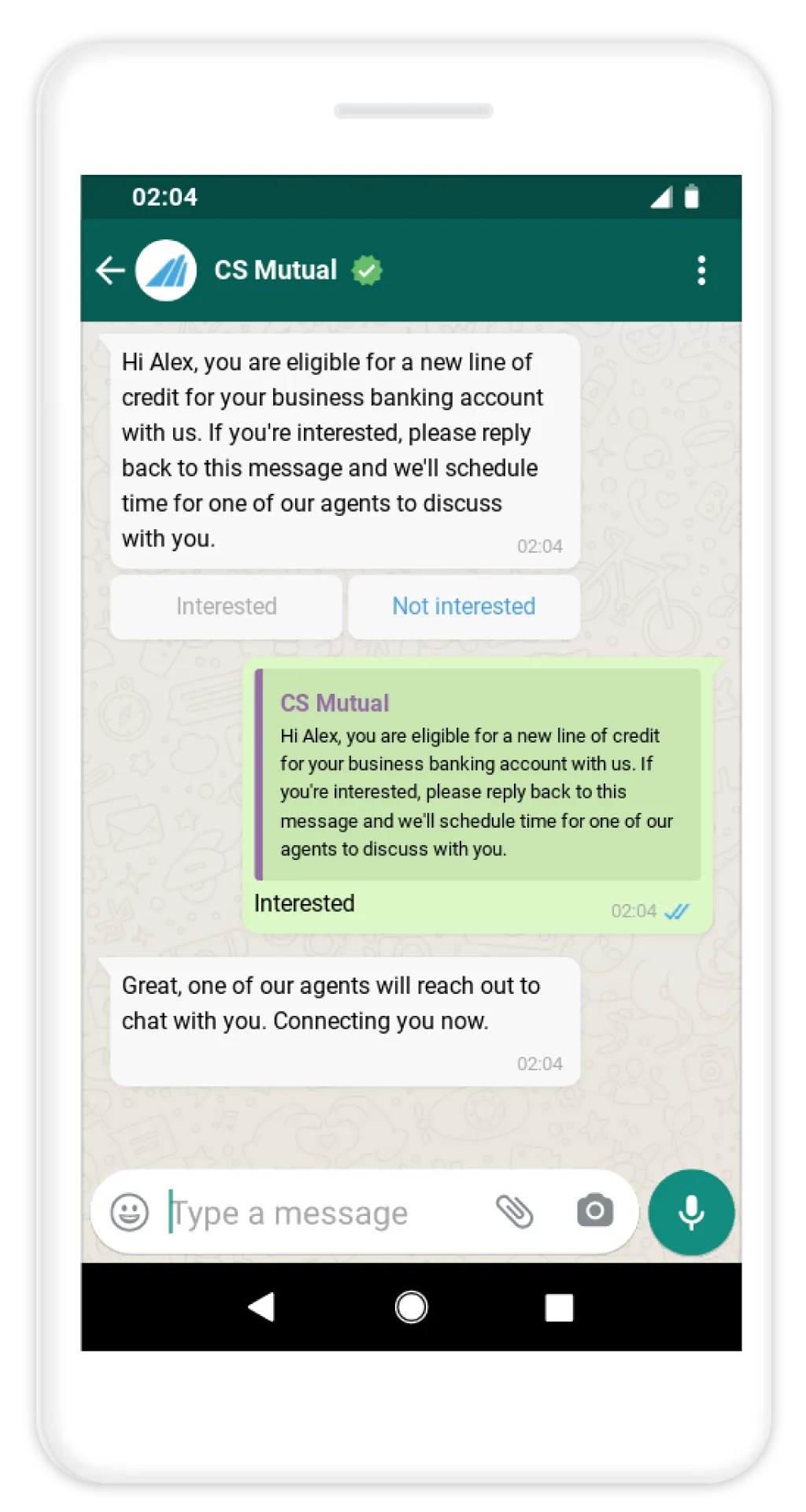
Task: Select the Not interested quick reply option
Action: [464, 606]
